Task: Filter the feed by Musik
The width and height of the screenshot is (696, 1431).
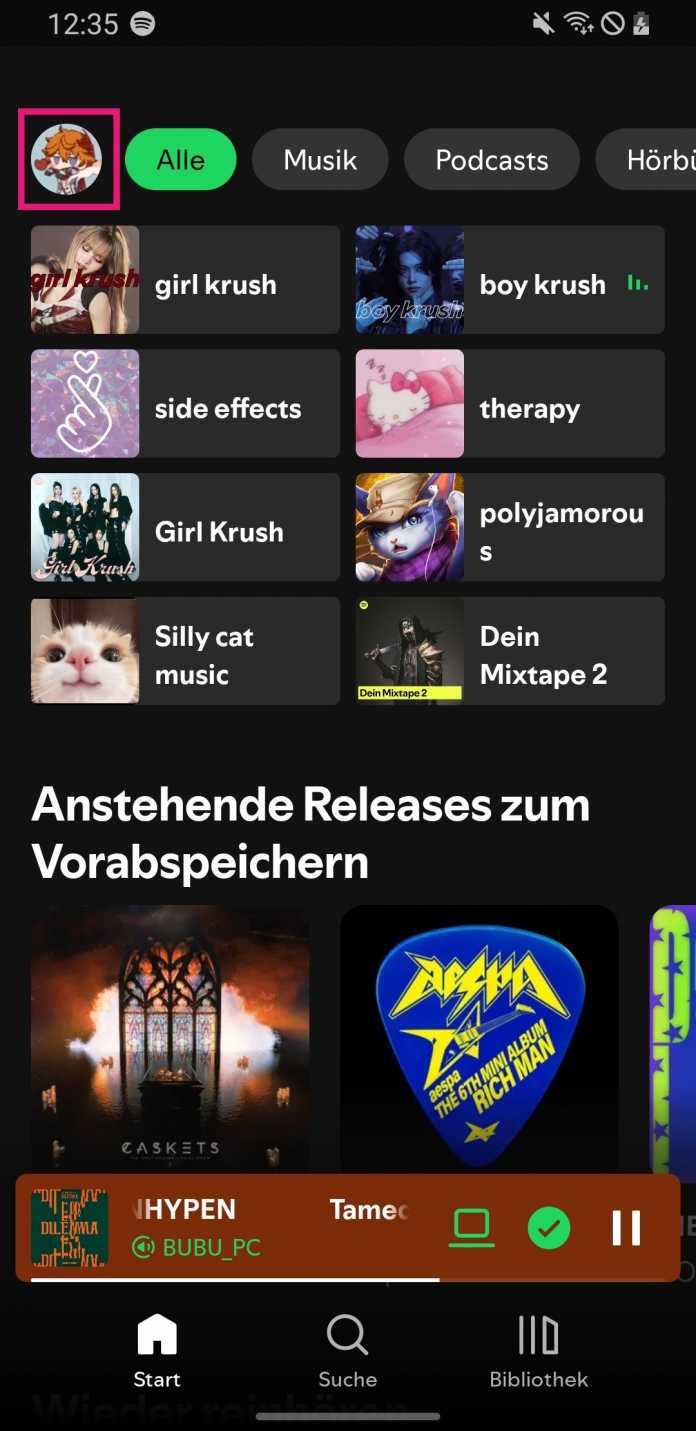Action: click(x=320, y=160)
